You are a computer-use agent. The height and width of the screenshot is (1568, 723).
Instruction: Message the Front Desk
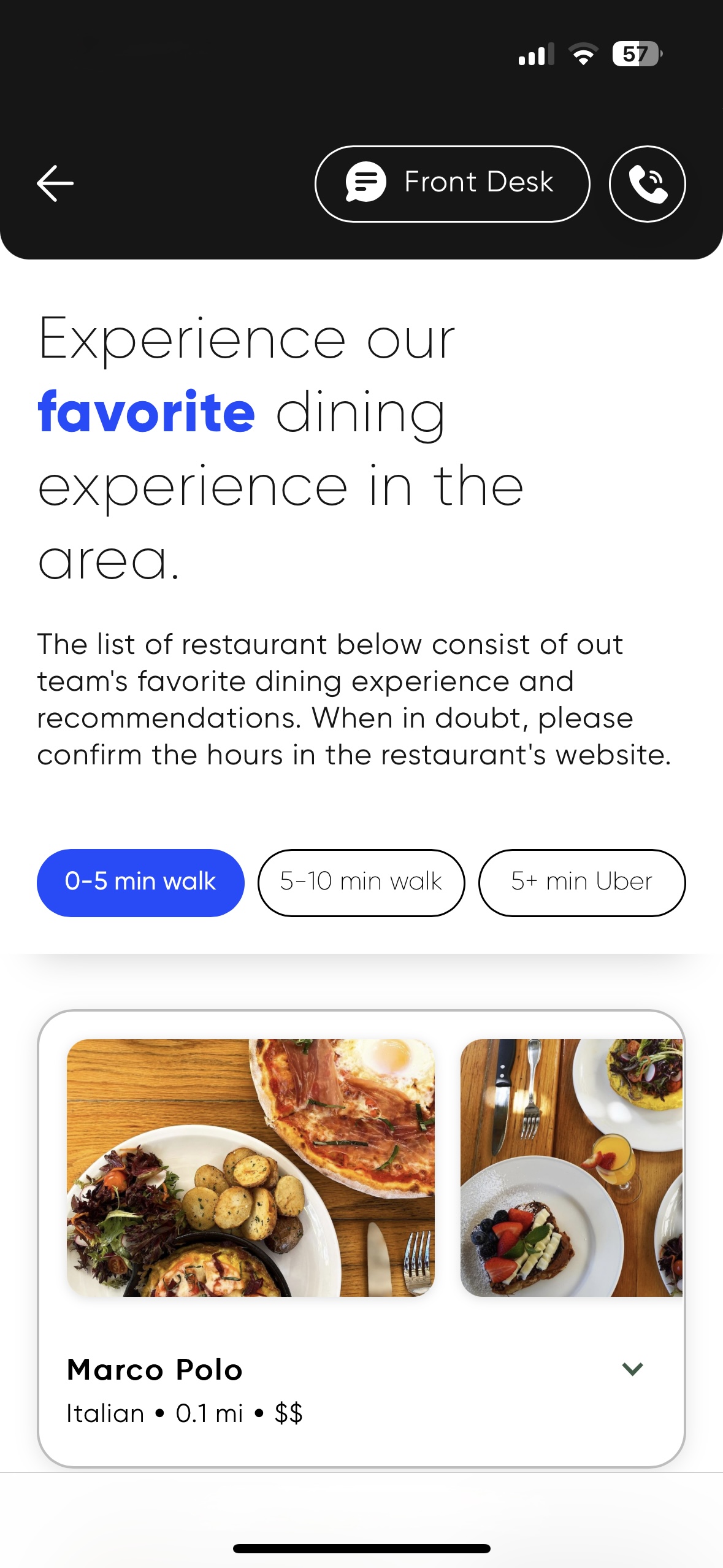[452, 183]
